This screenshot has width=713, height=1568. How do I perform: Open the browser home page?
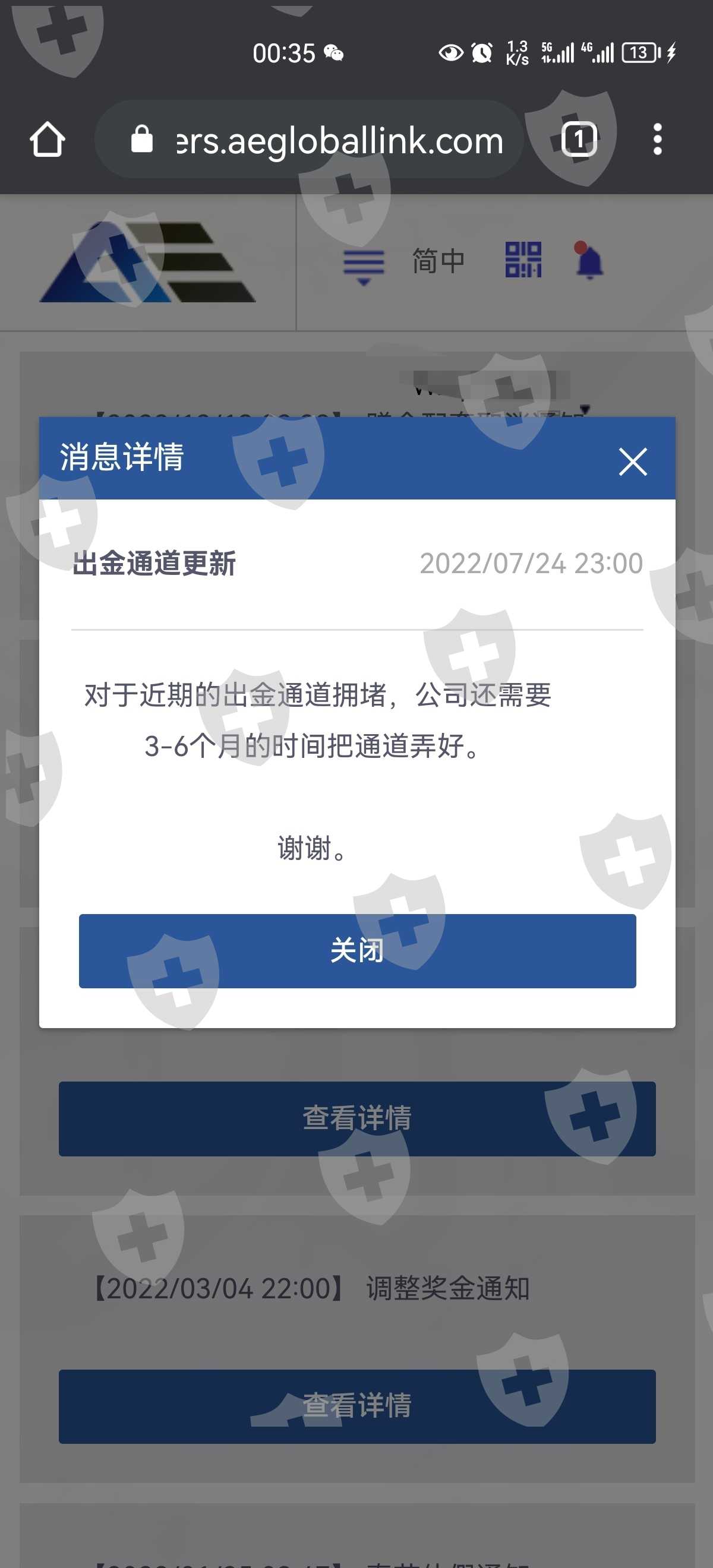(x=48, y=140)
